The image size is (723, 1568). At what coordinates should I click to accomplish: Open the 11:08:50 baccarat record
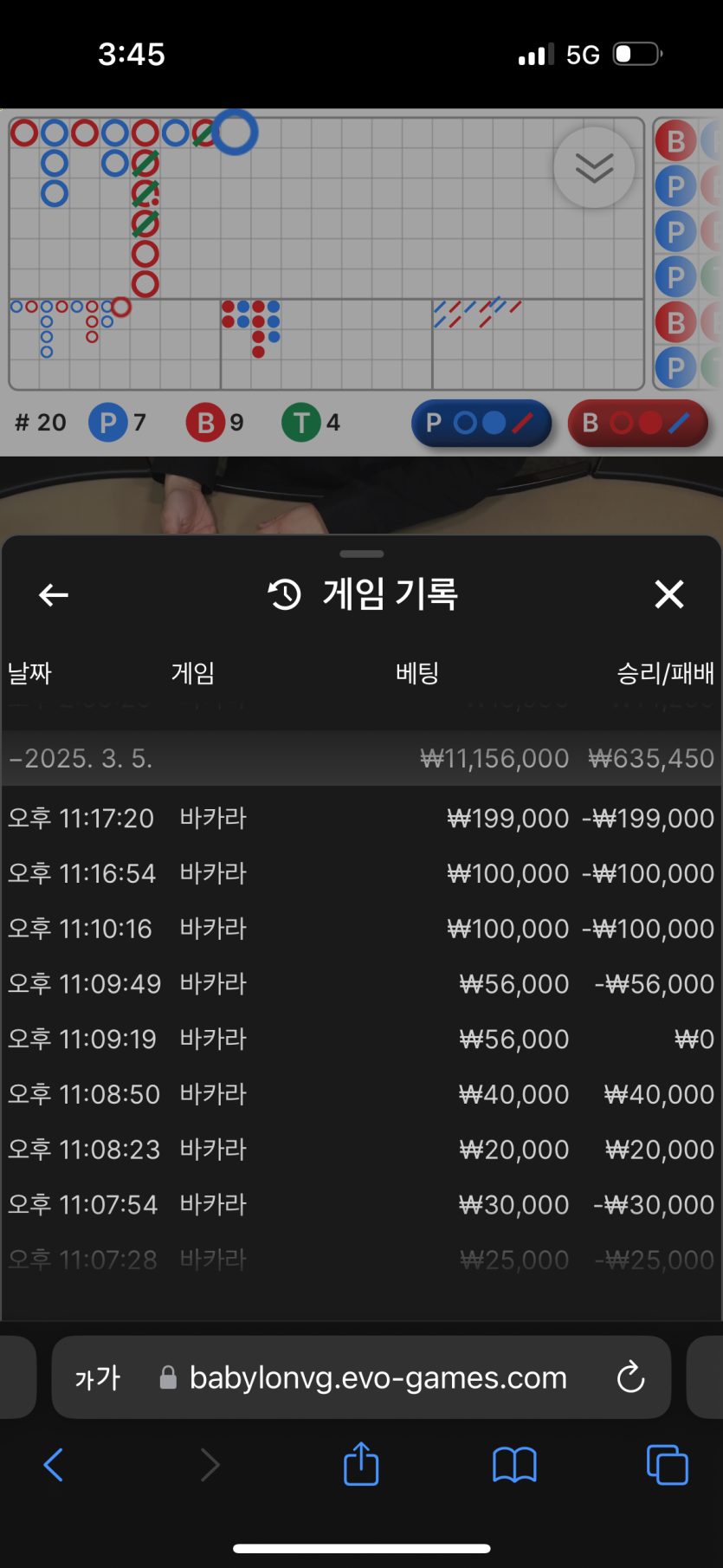tap(361, 1094)
